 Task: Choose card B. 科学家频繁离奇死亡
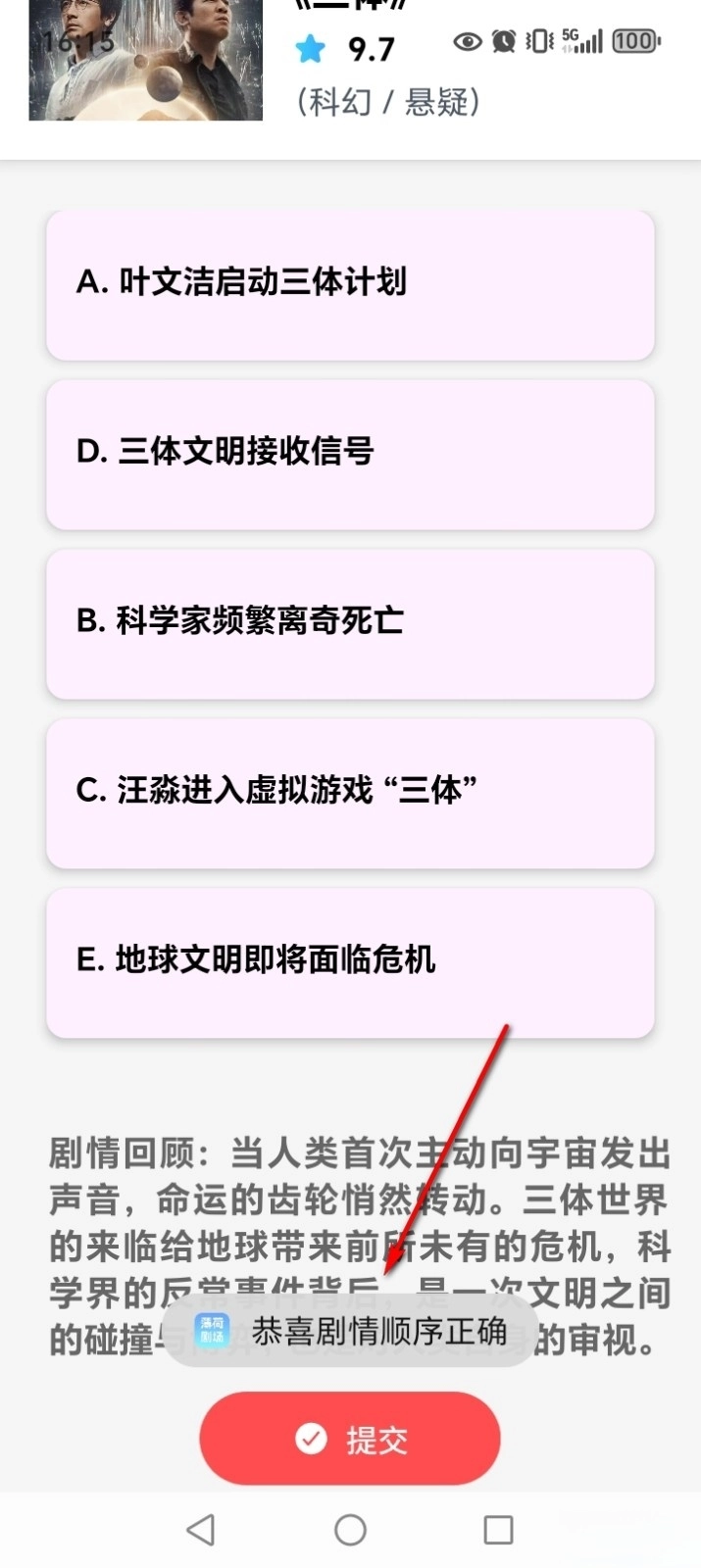pos(350,623)
